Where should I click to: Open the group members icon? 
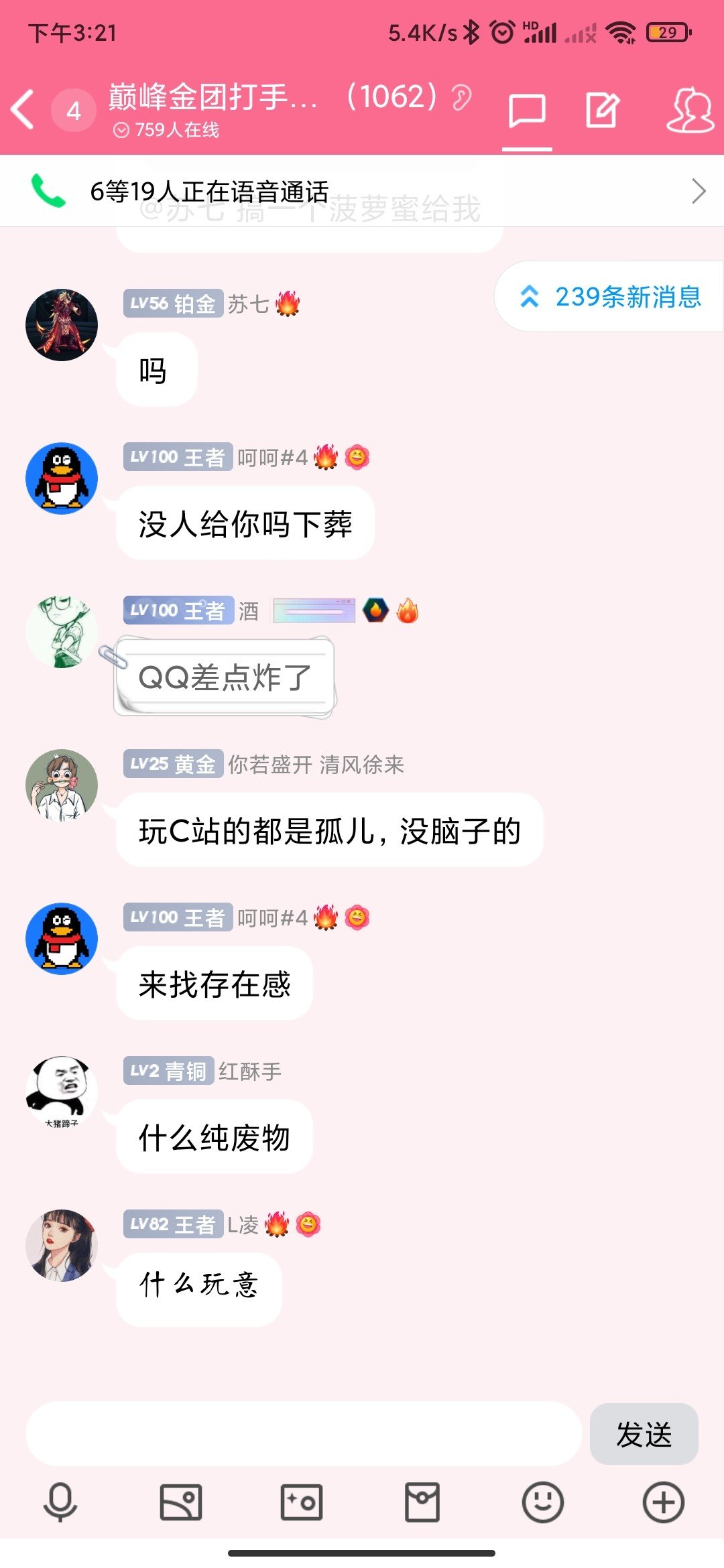click(x=690, y=110)
